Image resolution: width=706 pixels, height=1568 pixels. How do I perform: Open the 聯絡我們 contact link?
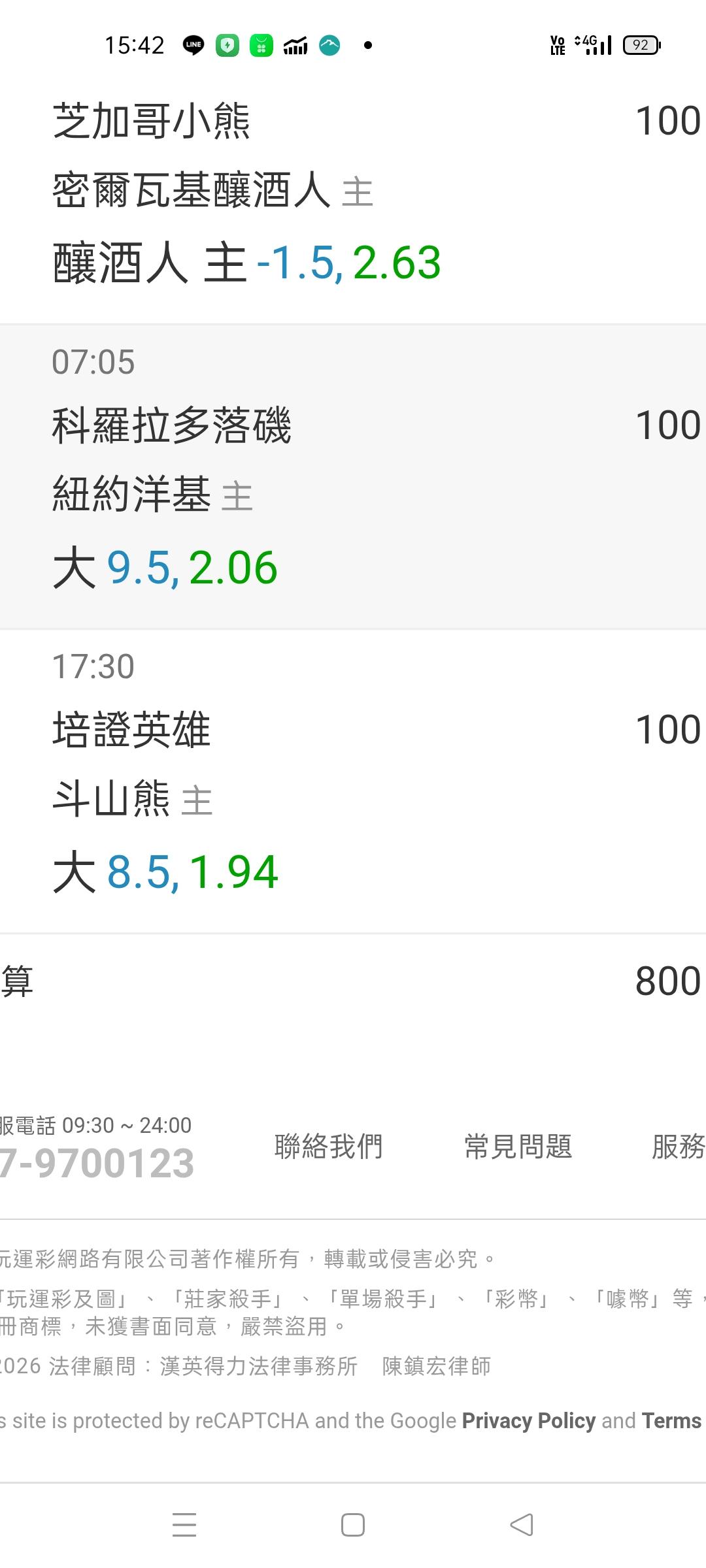328,1147
